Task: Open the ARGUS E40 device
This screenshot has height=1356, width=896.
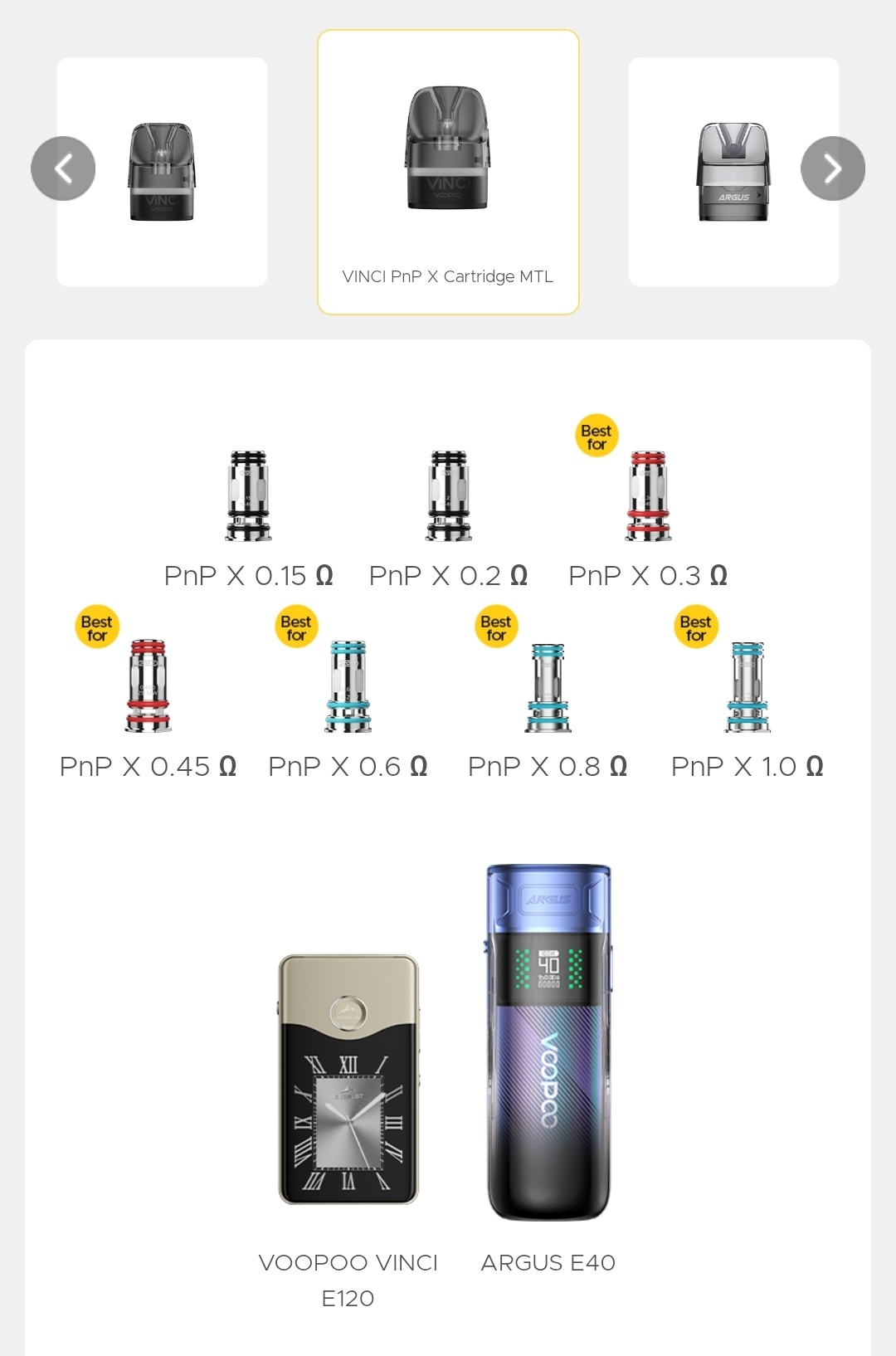Action: (548, 1043)
